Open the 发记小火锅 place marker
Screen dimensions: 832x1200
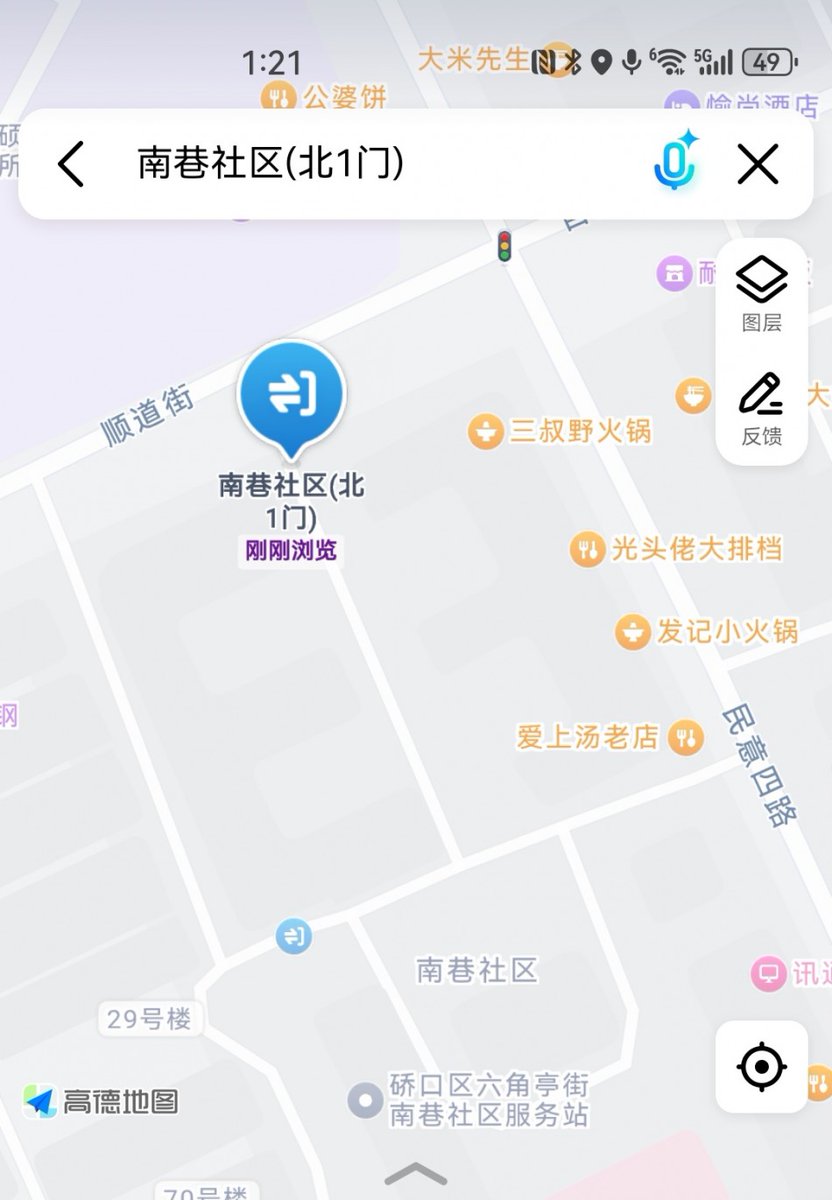(x=632, y=632)
